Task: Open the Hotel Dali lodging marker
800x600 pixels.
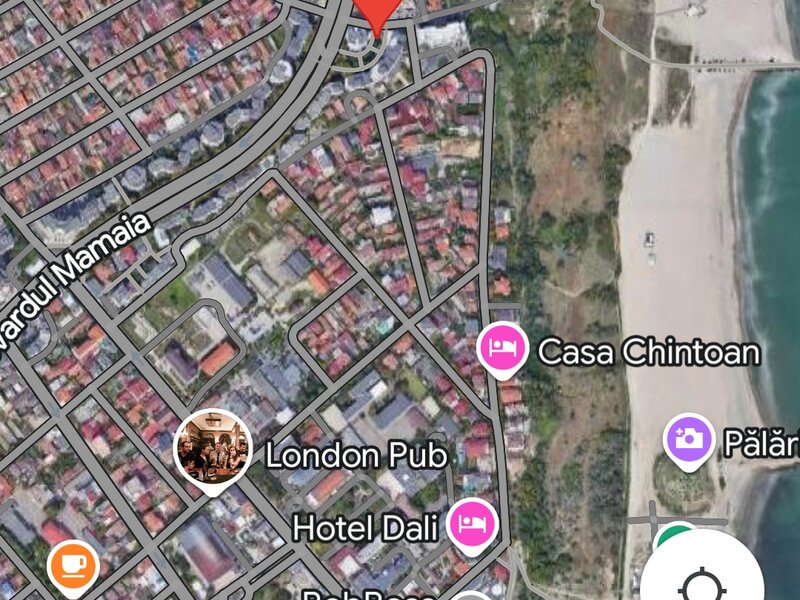Action: click(471, 524)
